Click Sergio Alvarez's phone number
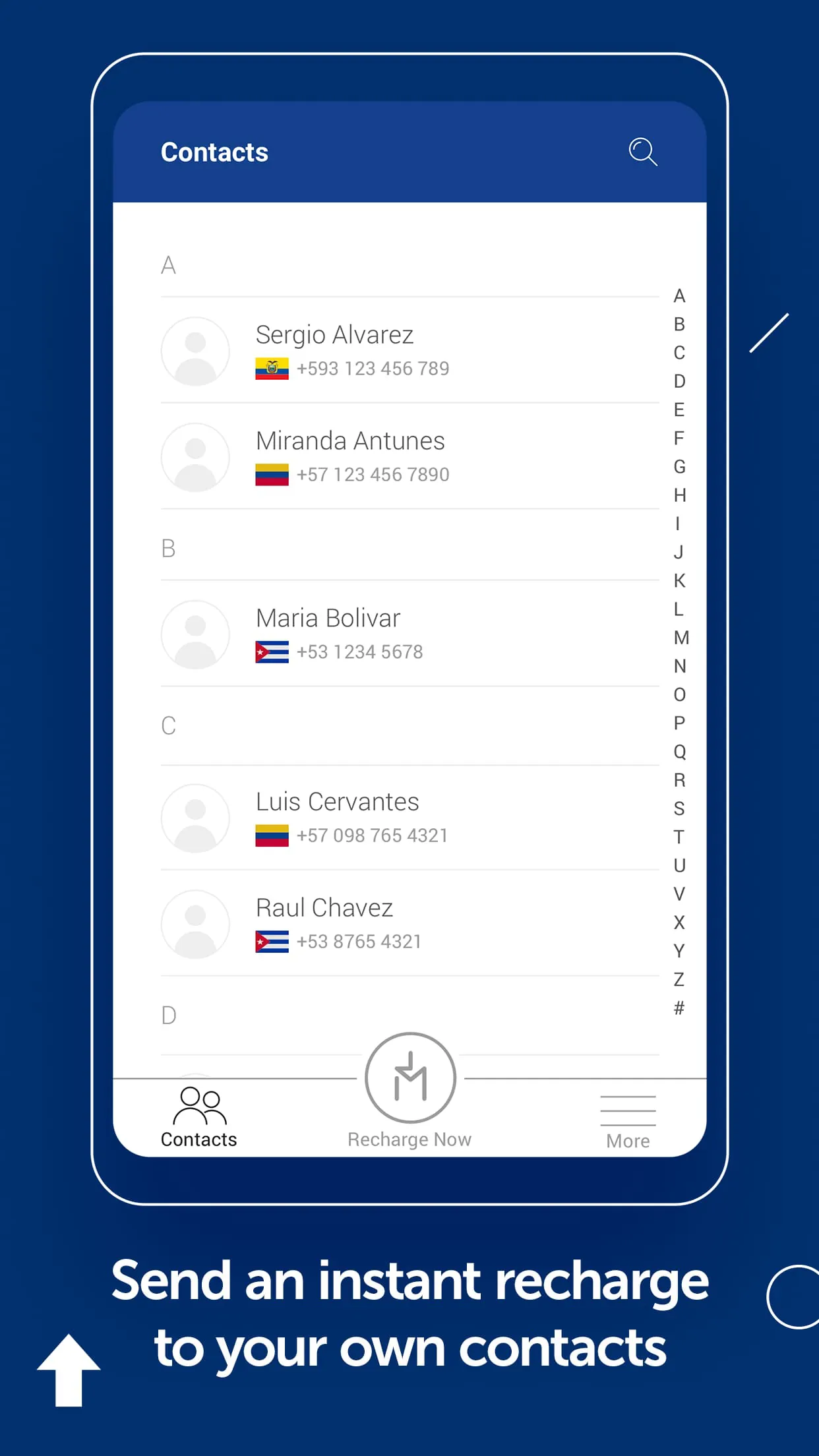 tap(373, 369)
